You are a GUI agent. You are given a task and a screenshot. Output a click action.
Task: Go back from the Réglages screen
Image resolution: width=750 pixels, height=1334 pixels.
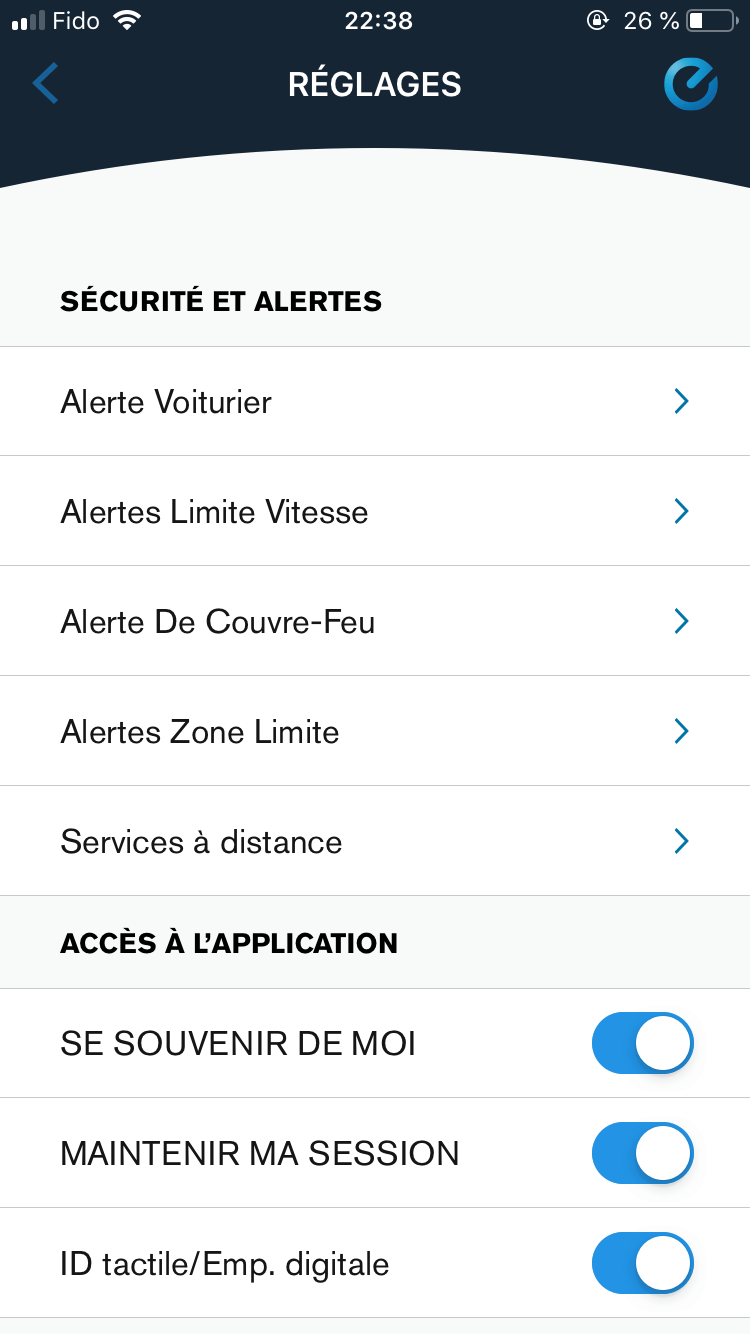[x=46, y=84]
